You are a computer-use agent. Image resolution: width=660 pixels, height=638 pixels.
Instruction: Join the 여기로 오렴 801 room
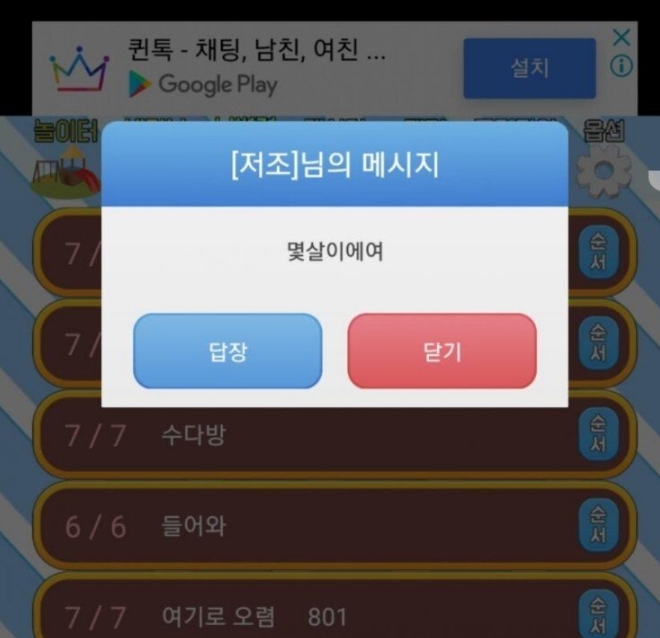[300, 612]
